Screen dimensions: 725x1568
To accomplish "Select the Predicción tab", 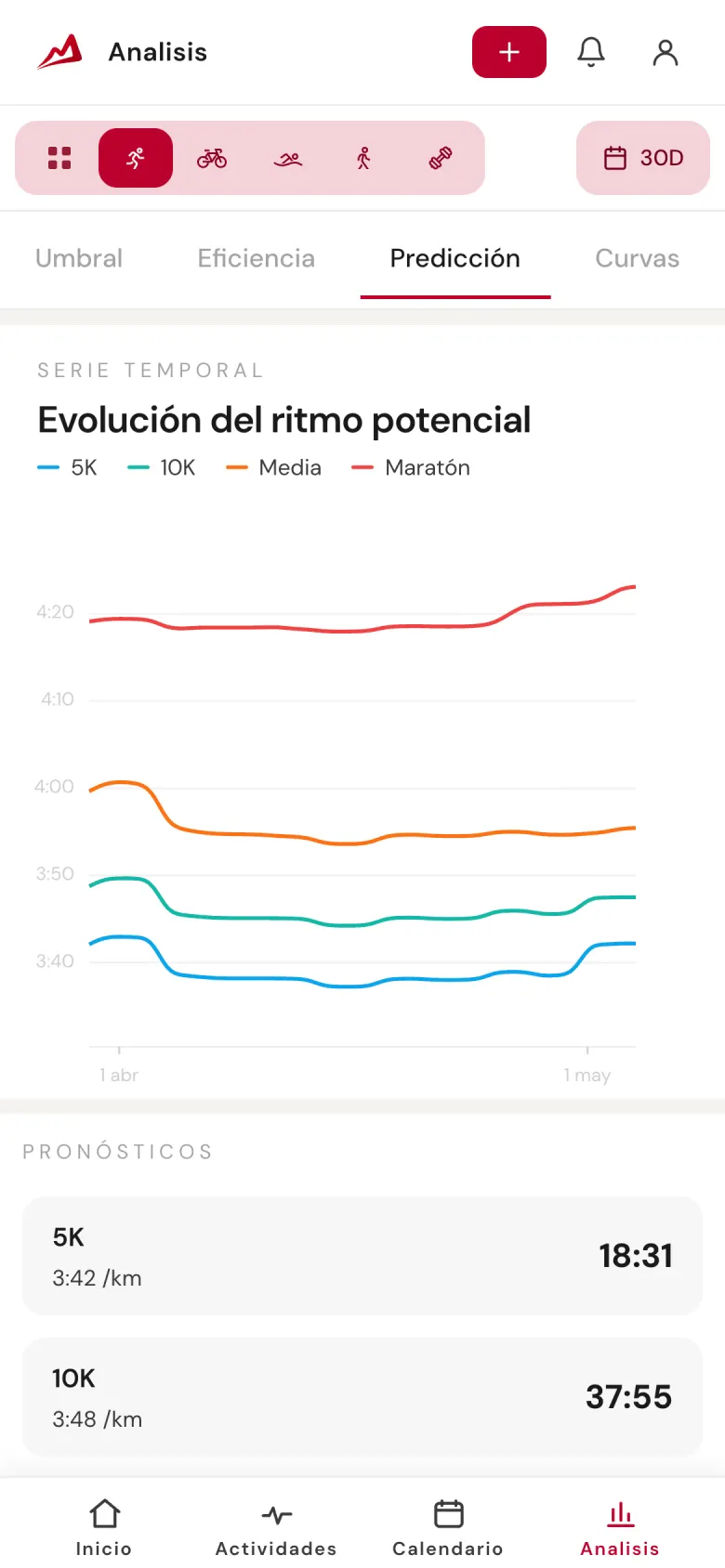I will pyautogui.click(x=455, y=258).
